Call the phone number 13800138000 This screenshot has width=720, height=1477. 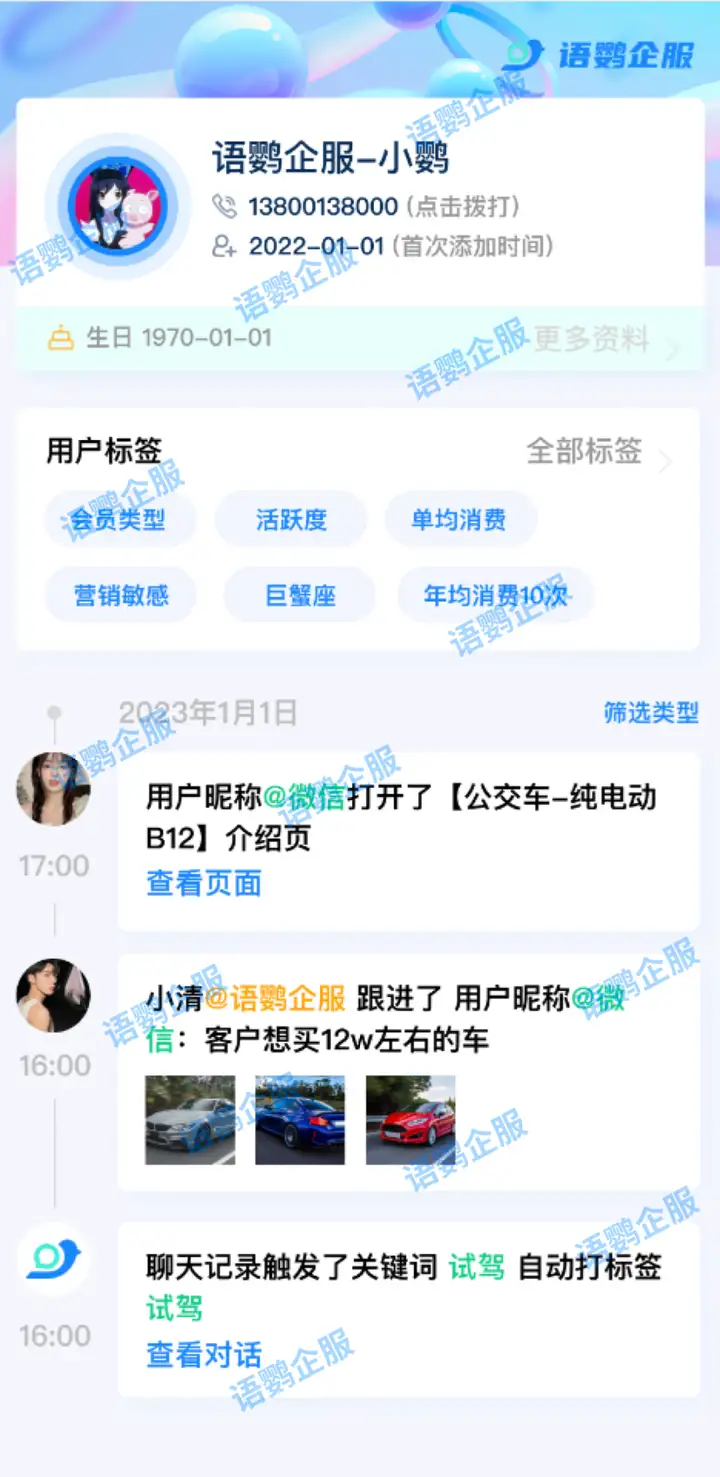point(322,207)
